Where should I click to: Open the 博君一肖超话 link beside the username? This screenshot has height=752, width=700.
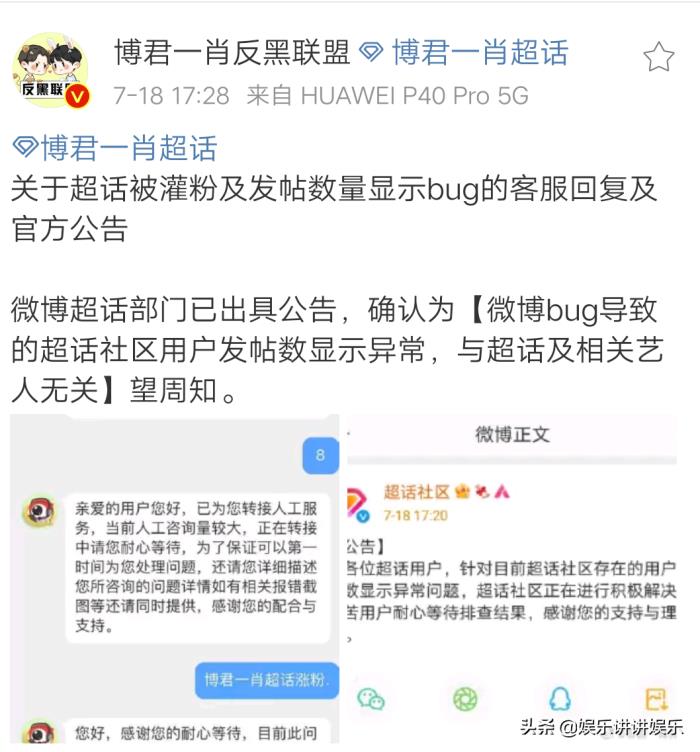point(466,52)
